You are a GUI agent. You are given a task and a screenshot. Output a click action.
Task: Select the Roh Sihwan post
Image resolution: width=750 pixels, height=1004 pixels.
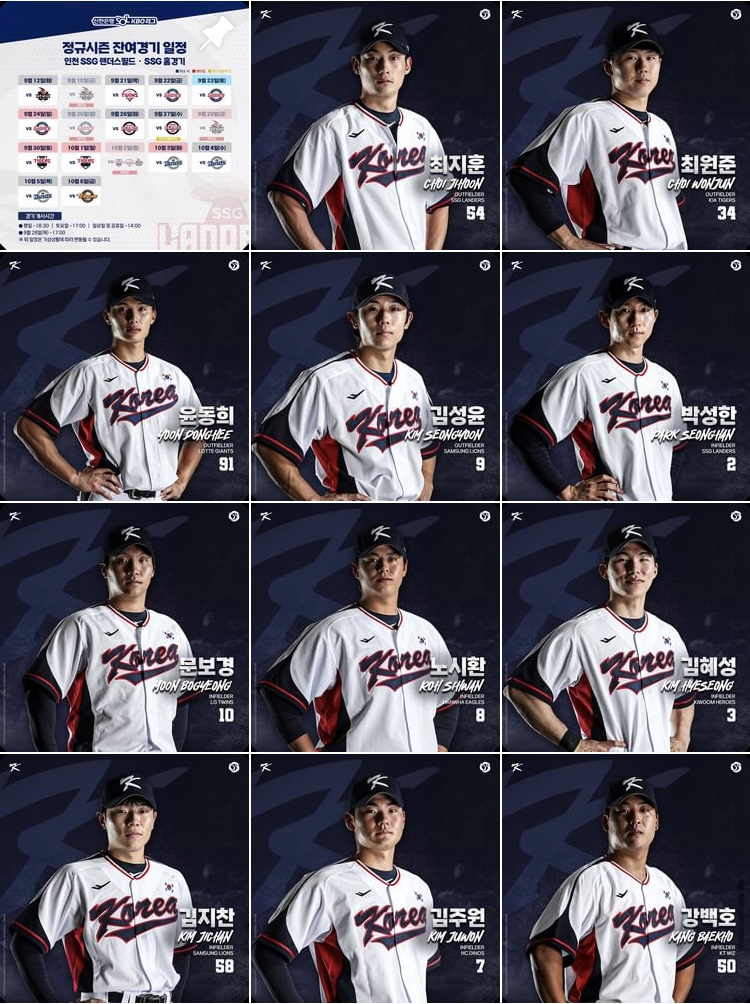375,627
